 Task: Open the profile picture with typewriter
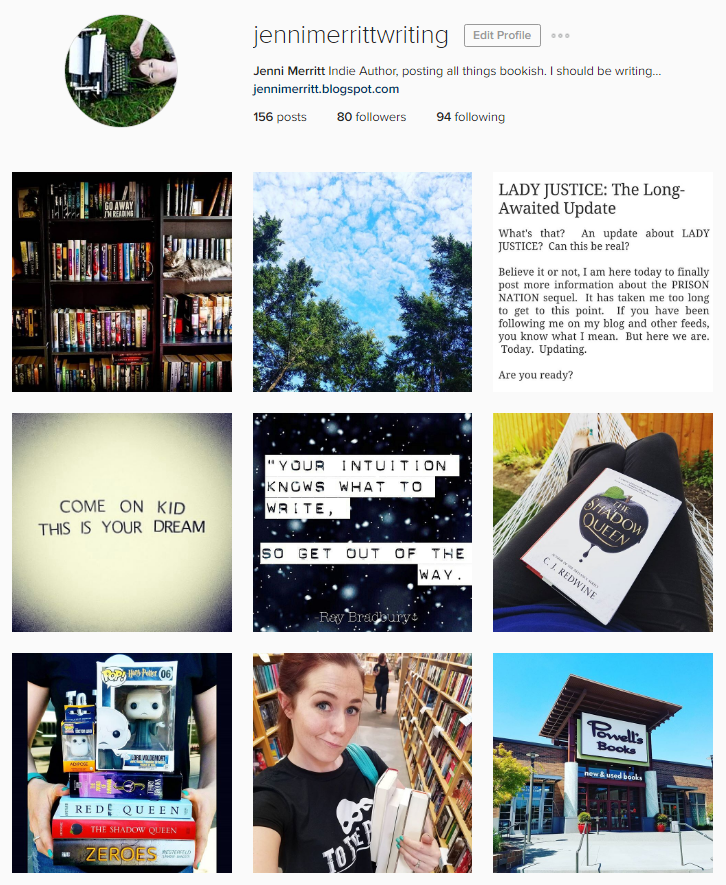coord(121,71)
